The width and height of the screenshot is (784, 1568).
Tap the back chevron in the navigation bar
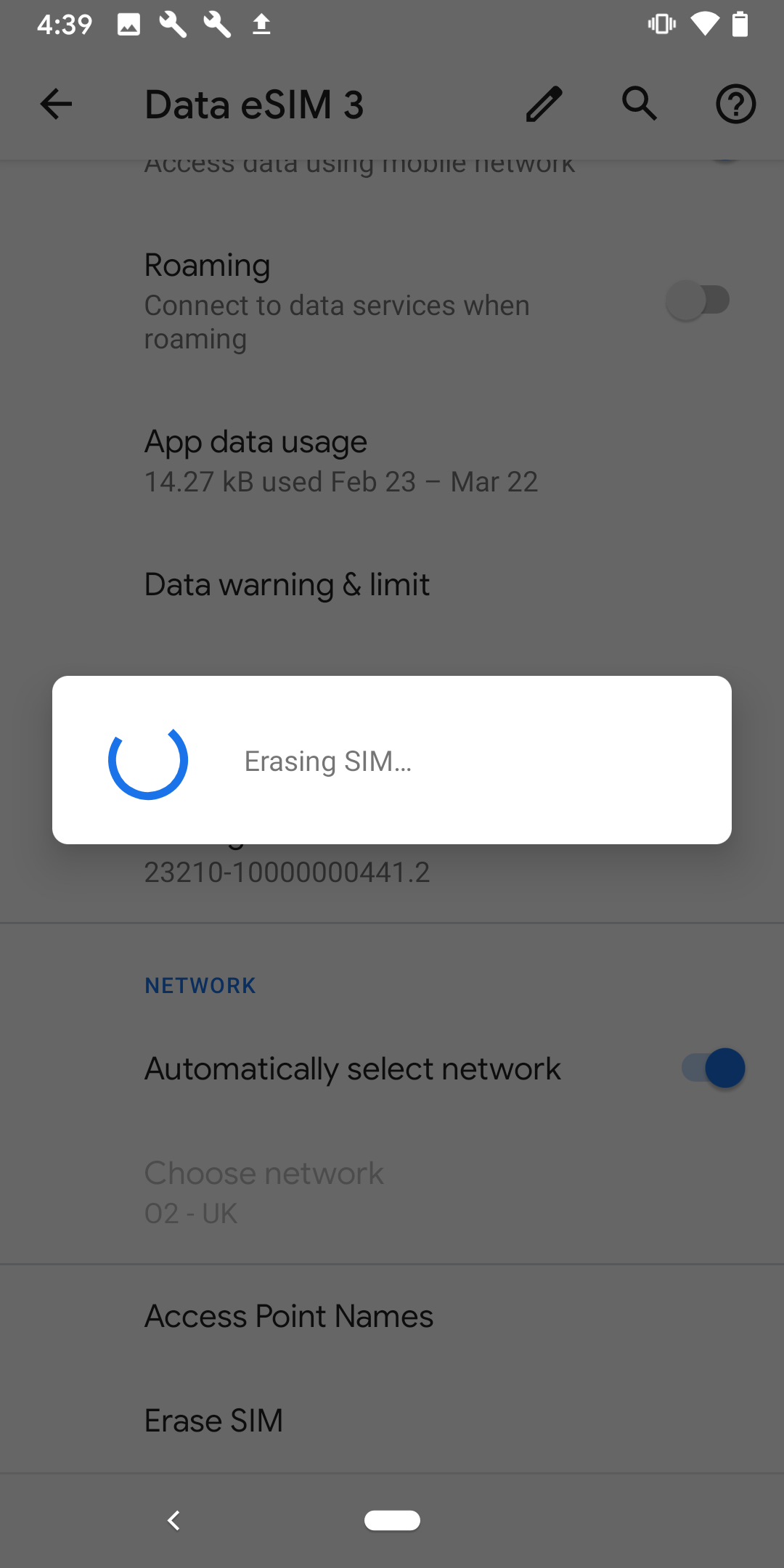click(174, 1521)
